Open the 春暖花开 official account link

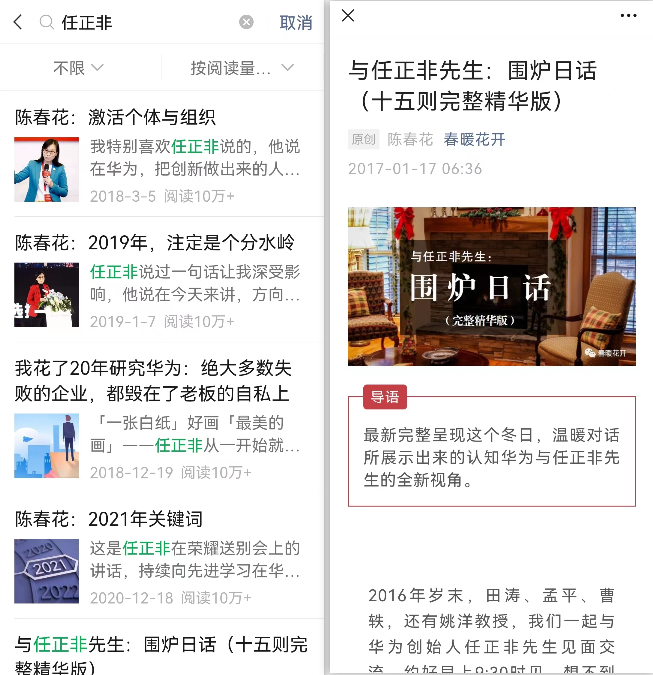pos(475,139)
